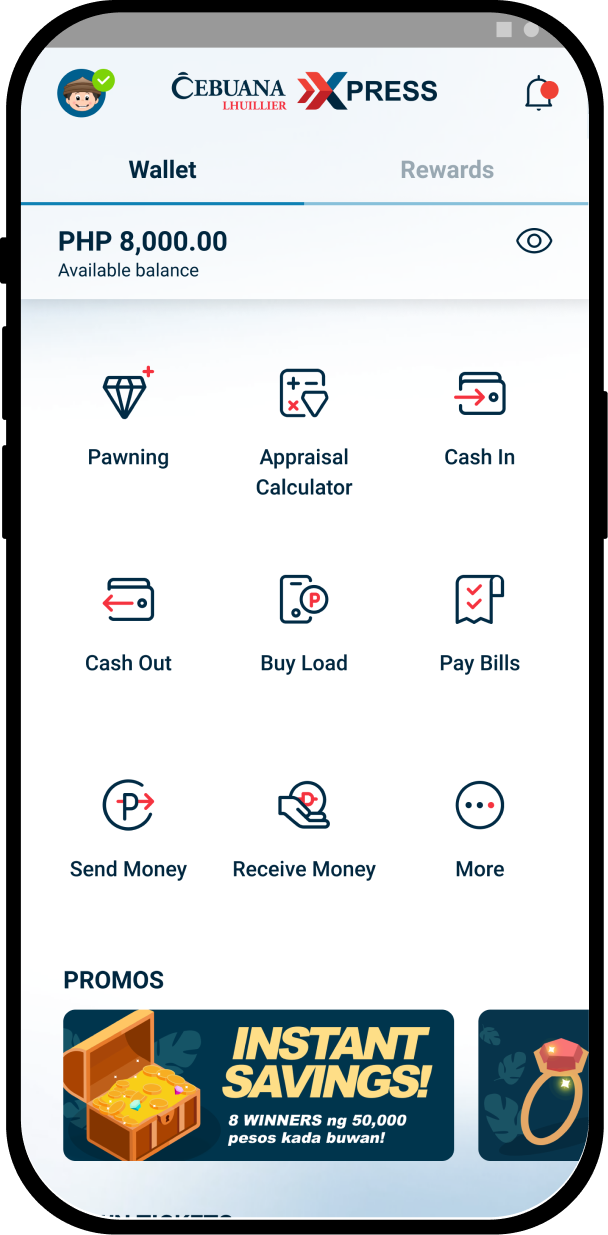Select the Wallet tab
The width and height of the screenshot is (608, 1235).
tap(162, 170)
